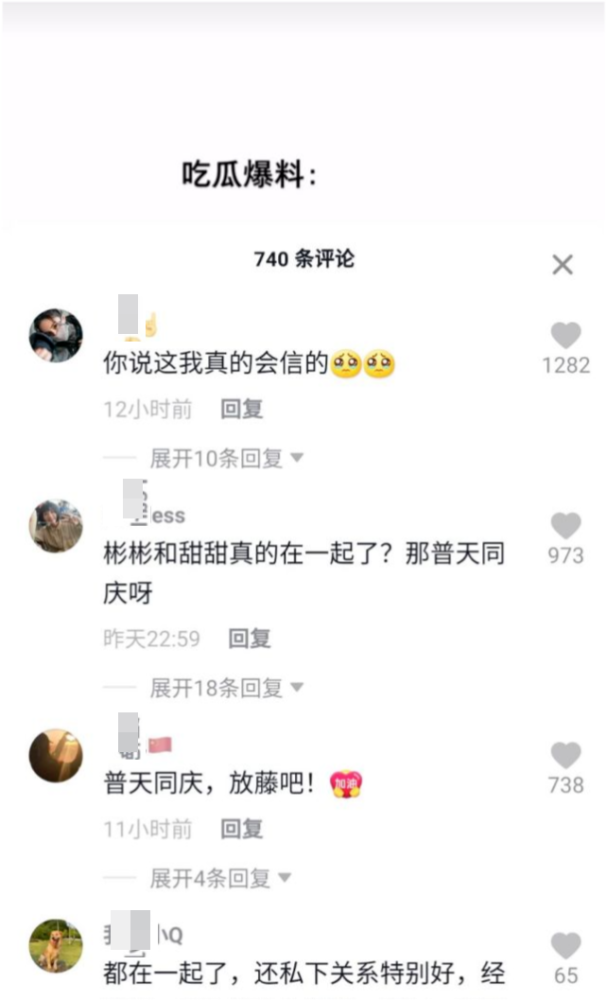Reply to the comment posted 昨天22:59

pos(249,638)
